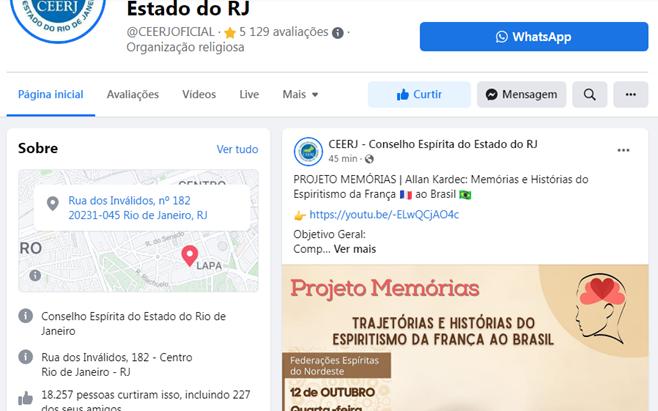This screenshot has width=658, height=411.
Task: Open Ver tudo in Sobre section
Action: [x=237, y=149]
